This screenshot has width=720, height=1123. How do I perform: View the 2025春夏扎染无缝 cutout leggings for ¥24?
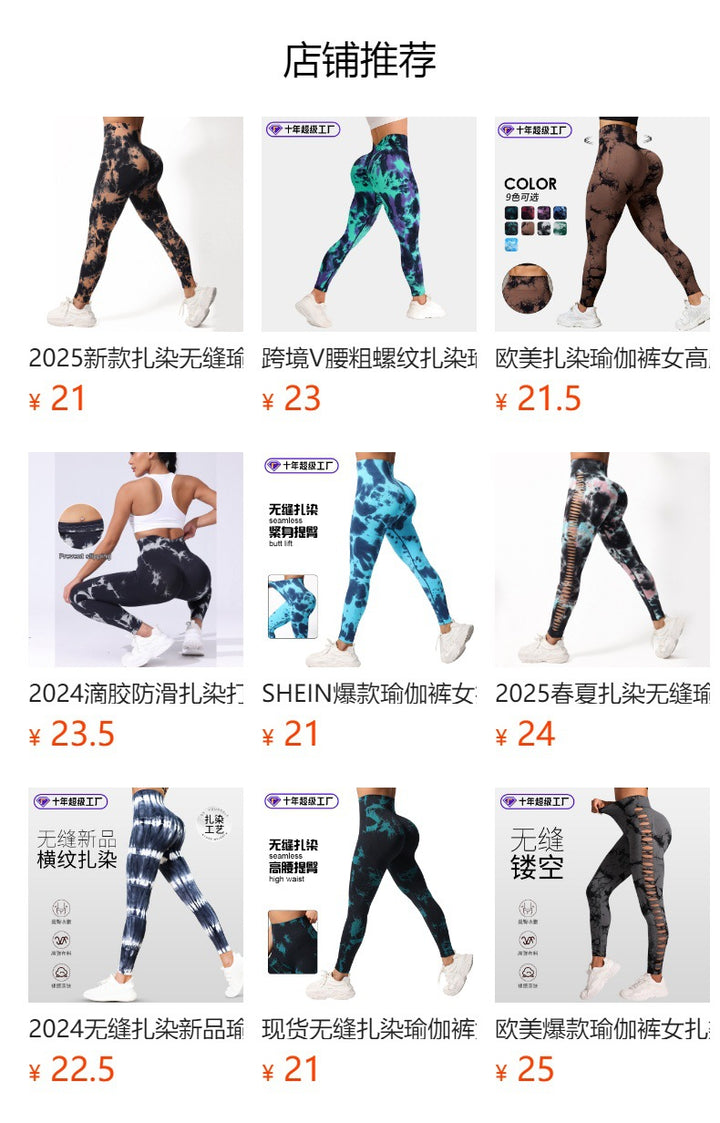pos(602,560)
